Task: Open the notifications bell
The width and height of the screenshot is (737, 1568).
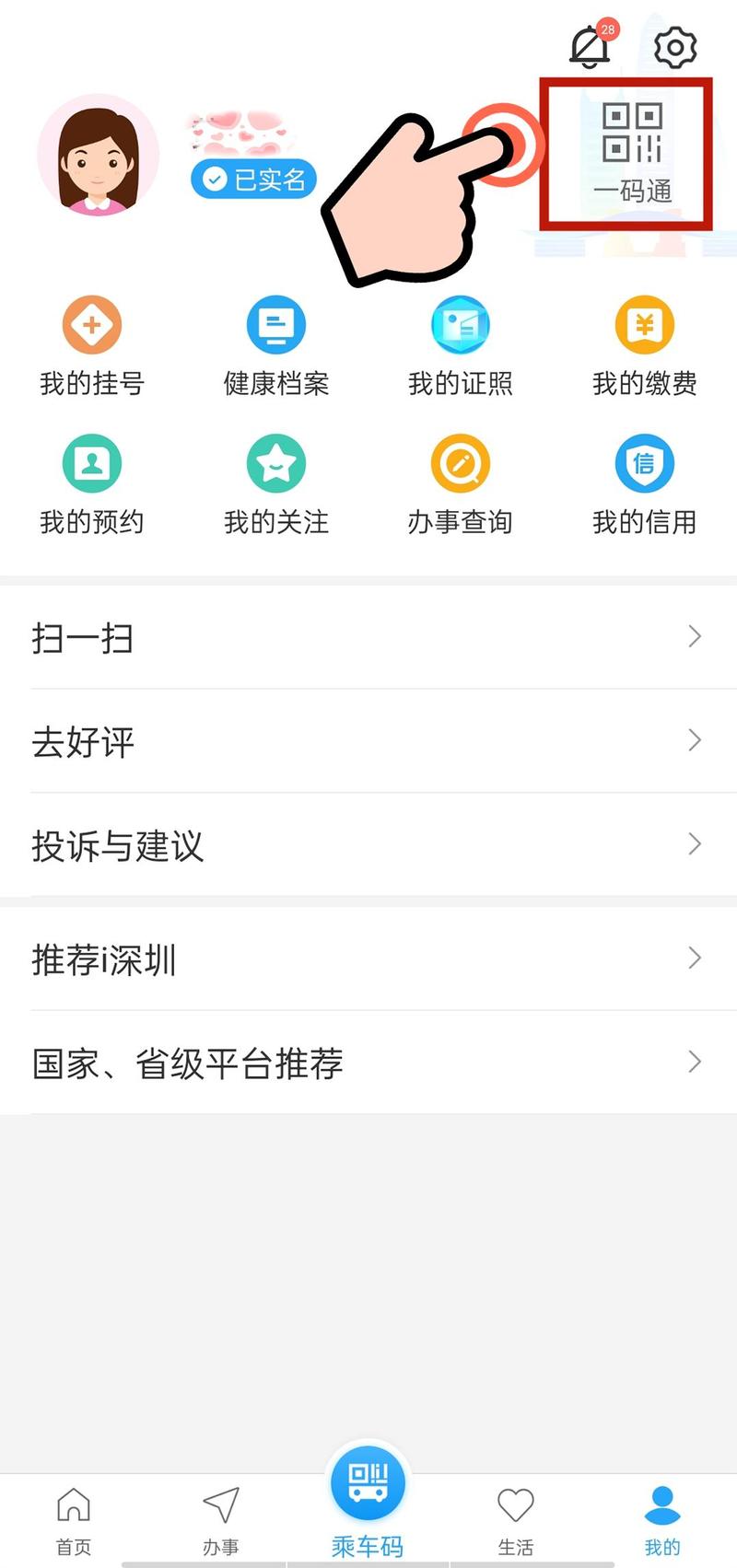Action: (590, 47)
